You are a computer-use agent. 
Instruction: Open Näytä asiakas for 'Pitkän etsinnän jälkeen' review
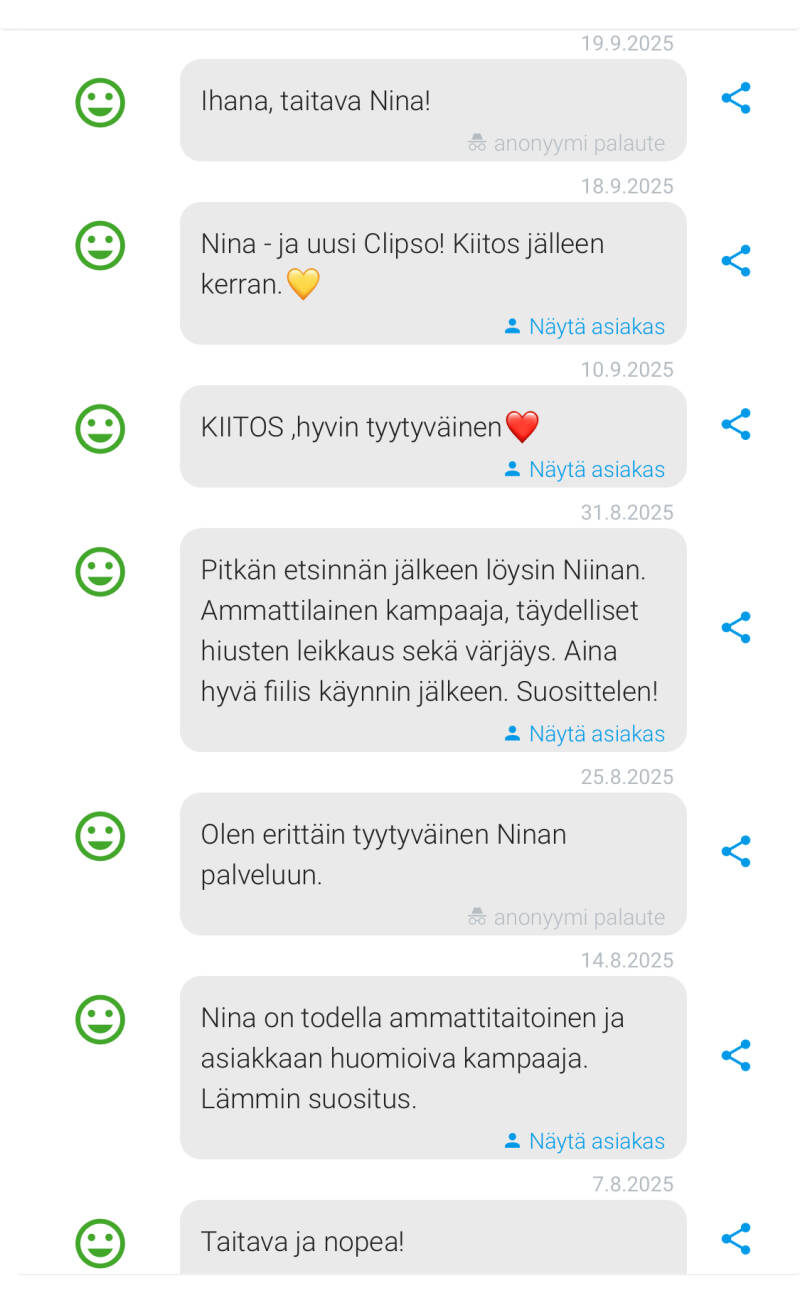pos(584,734)
